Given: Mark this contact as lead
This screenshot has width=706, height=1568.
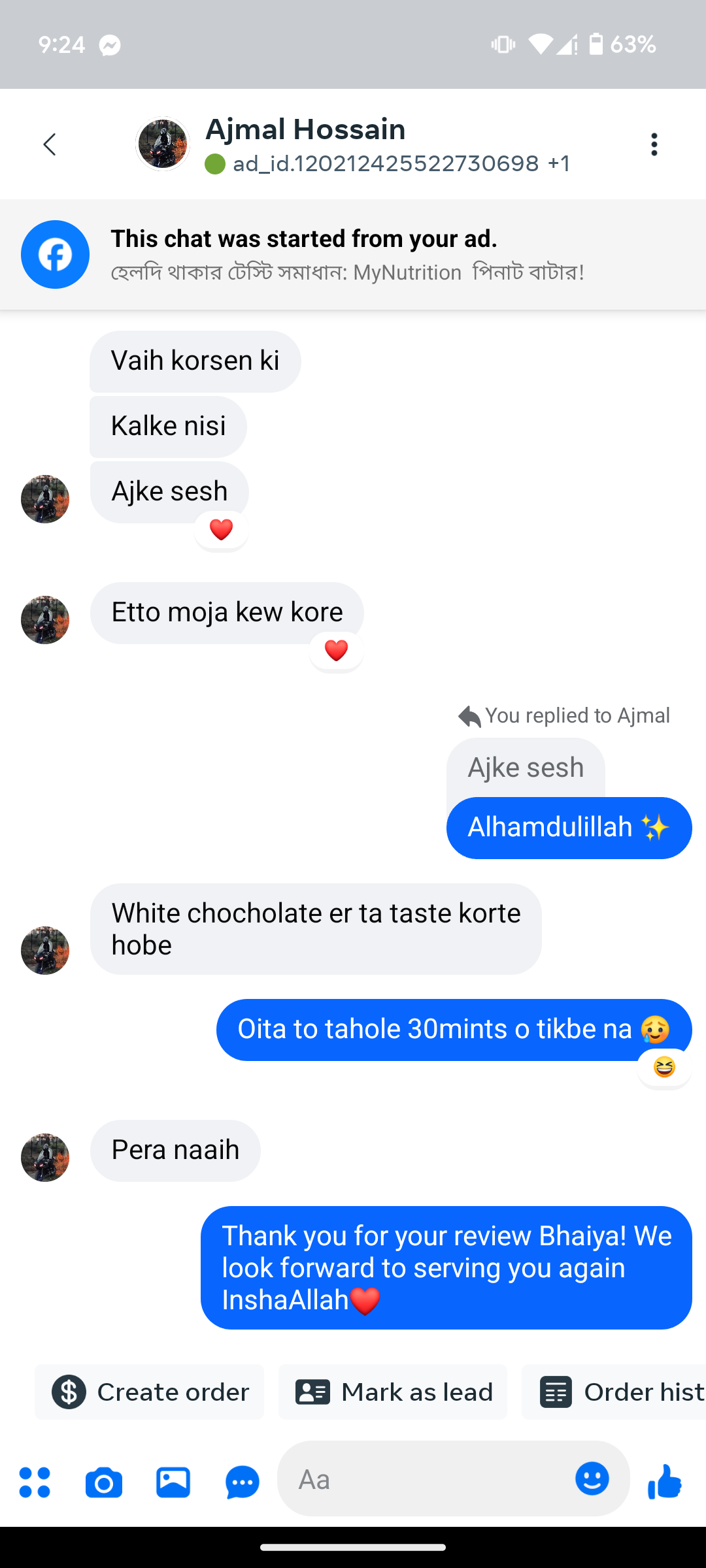Looking at the screenshot, I should [x=393, y=1392].
